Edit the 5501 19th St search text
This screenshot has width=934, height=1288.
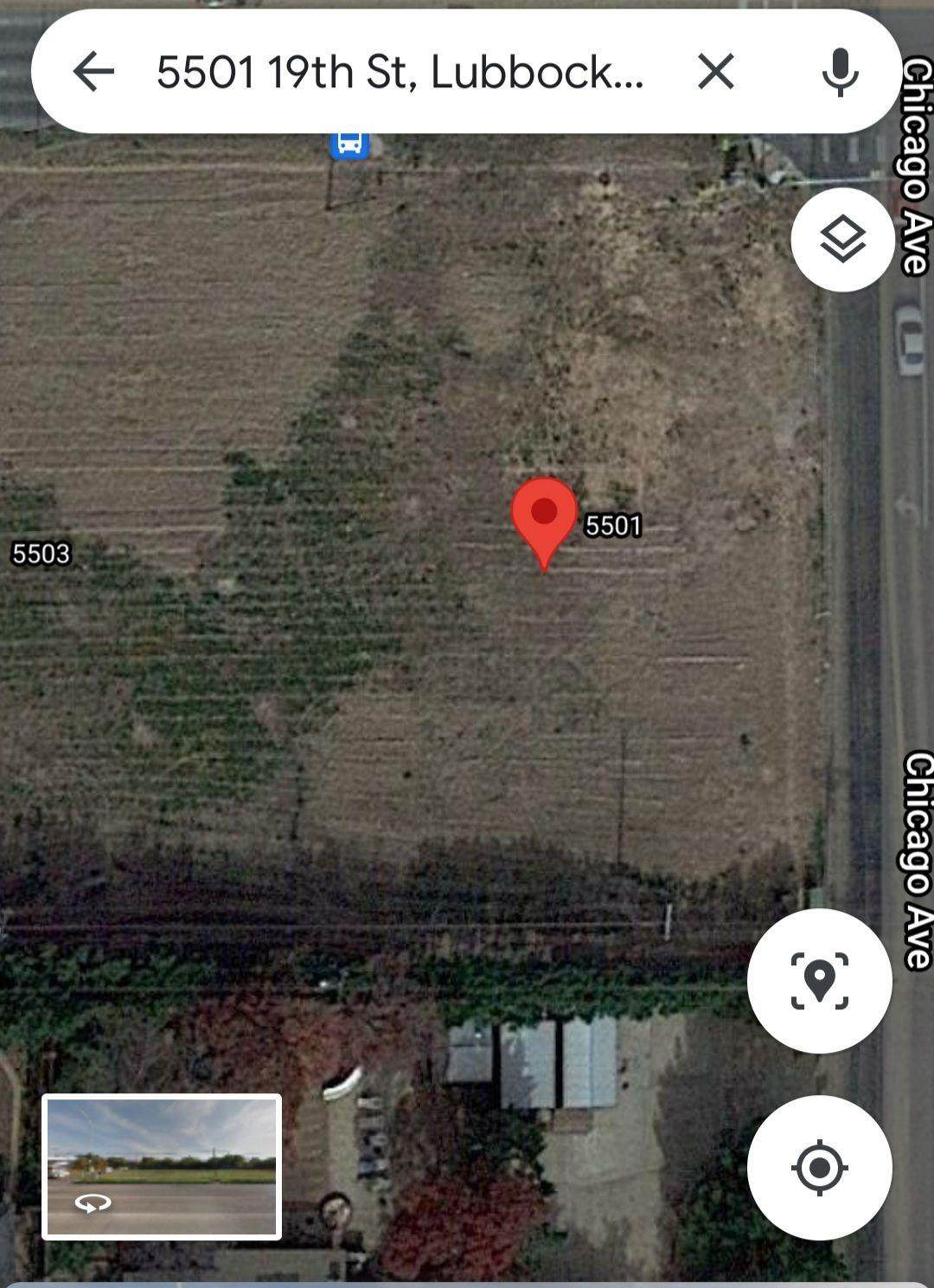400,71
